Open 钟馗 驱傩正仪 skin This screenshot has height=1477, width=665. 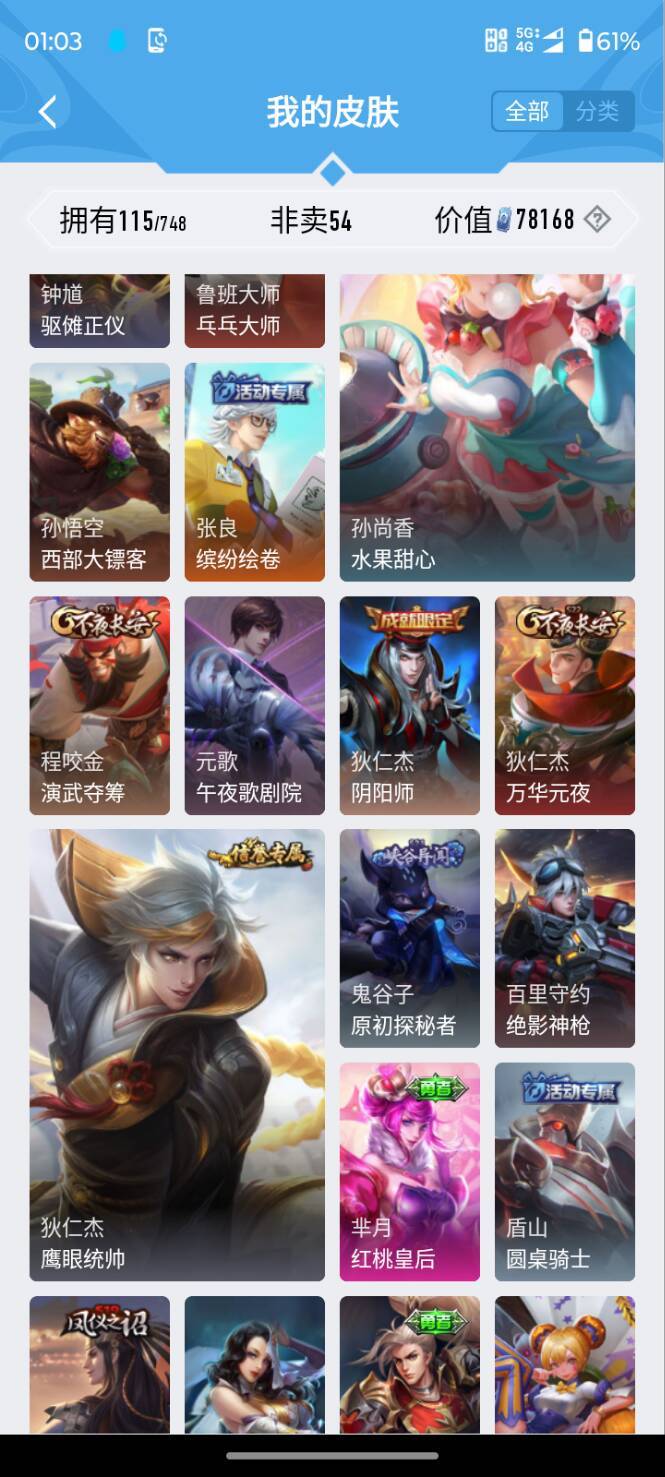tap(99, 311)
